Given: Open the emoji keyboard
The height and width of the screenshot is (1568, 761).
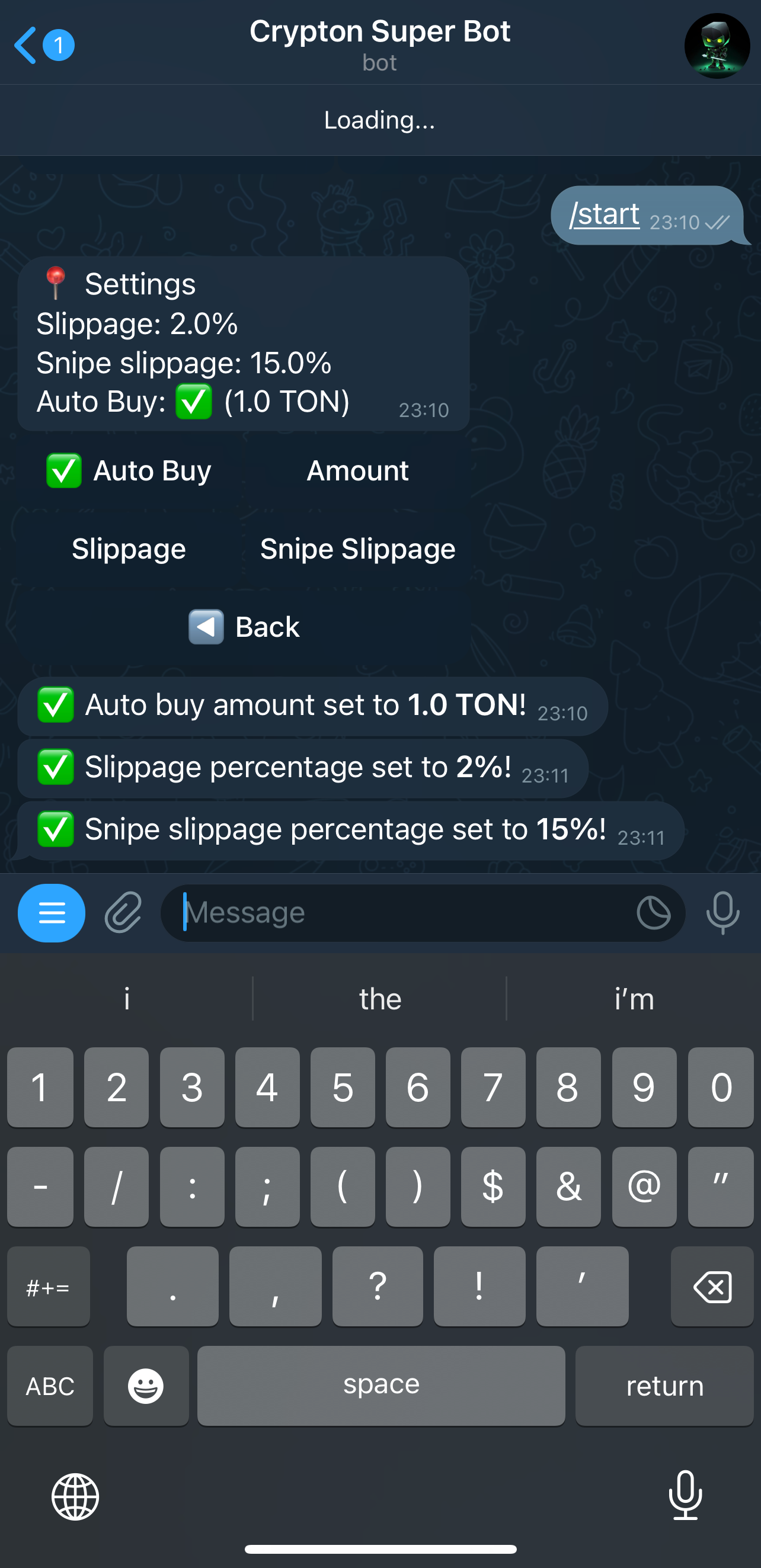Looking at the screenshot, I should coord(146,1386).
